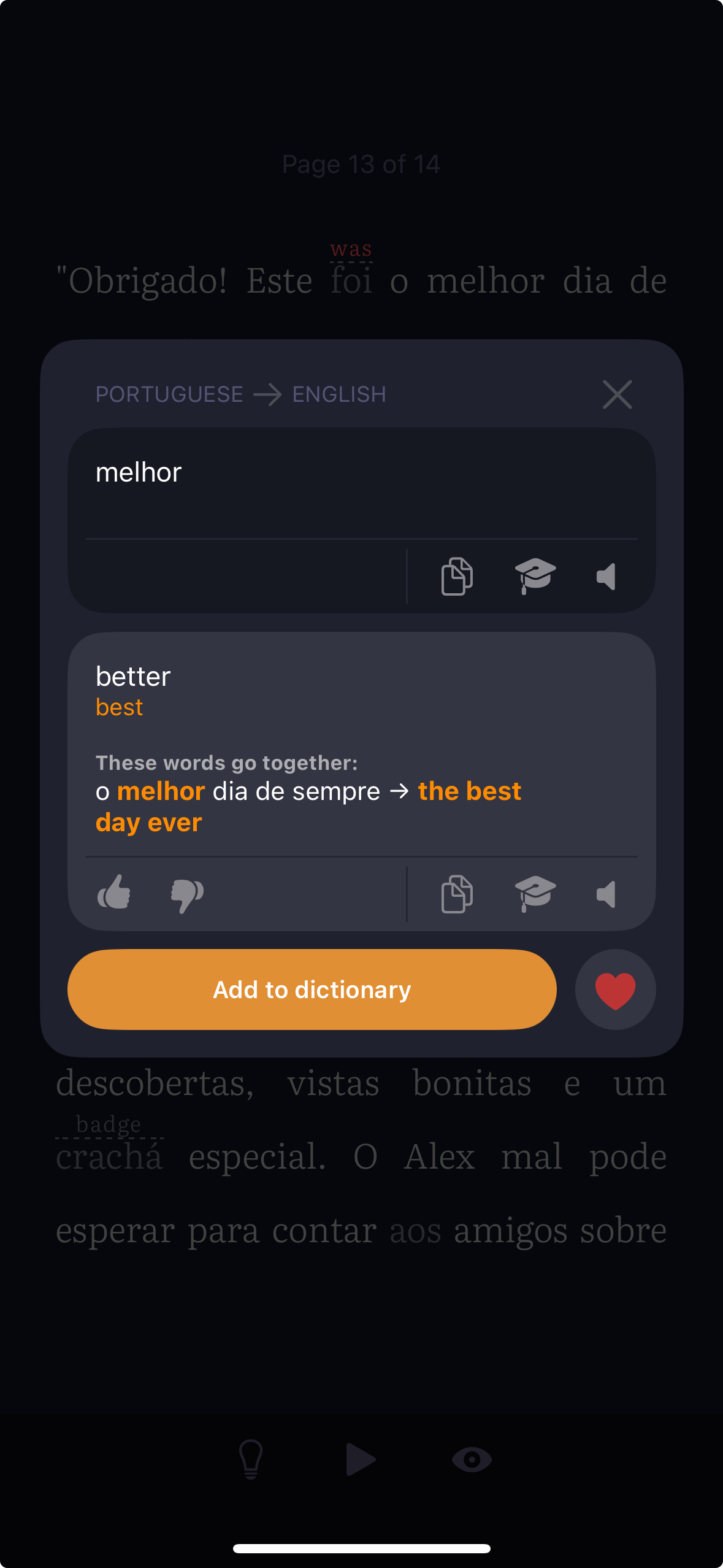Select the alternative translation "best"
The image size is (723, 1568).
[120, 706]
